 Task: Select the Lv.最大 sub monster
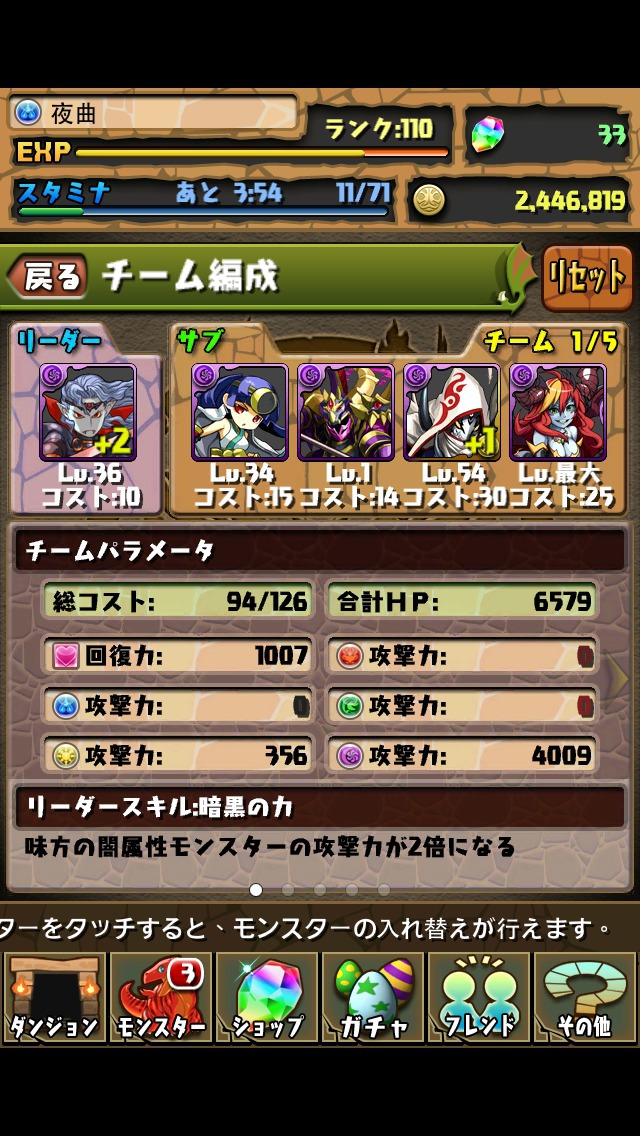point(557,412)
